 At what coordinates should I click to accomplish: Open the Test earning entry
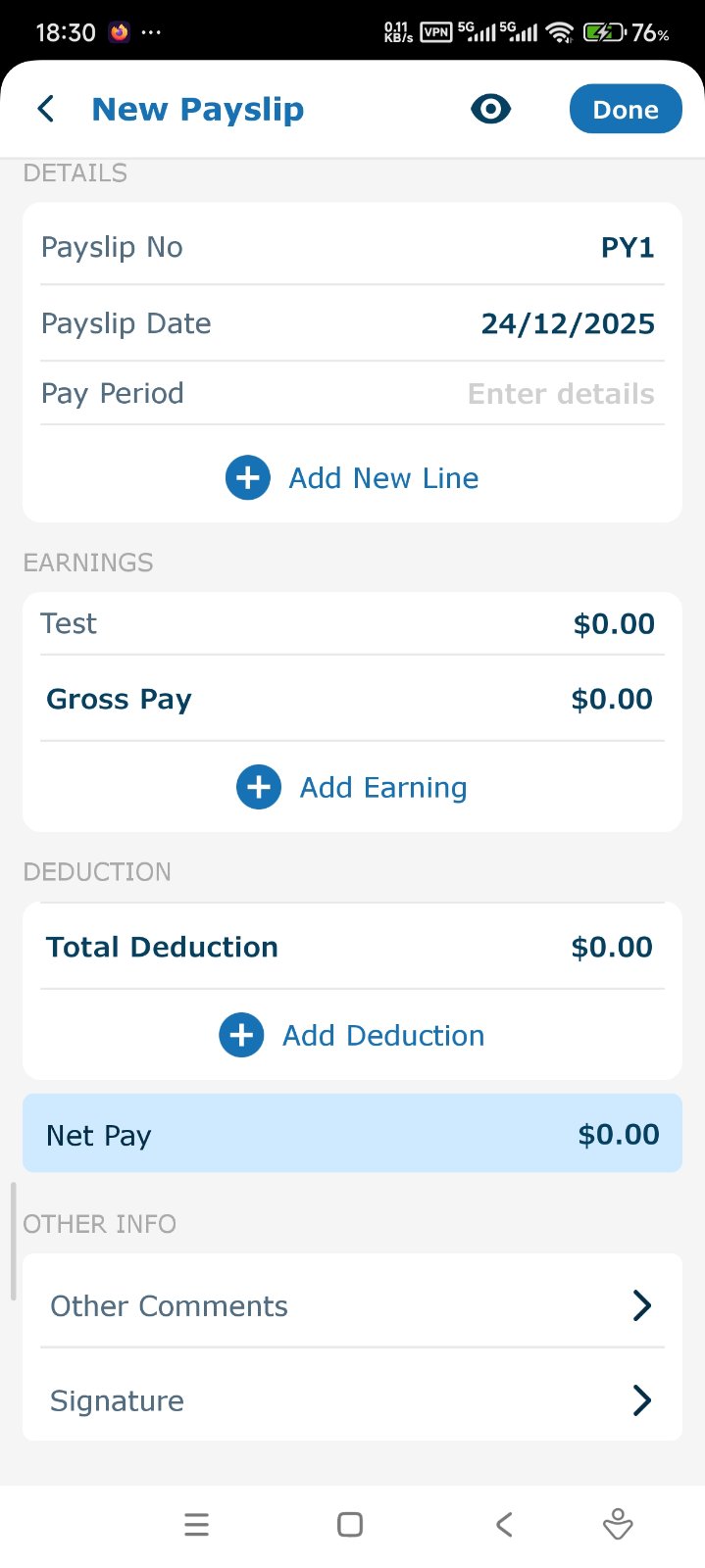coord(352,624)
